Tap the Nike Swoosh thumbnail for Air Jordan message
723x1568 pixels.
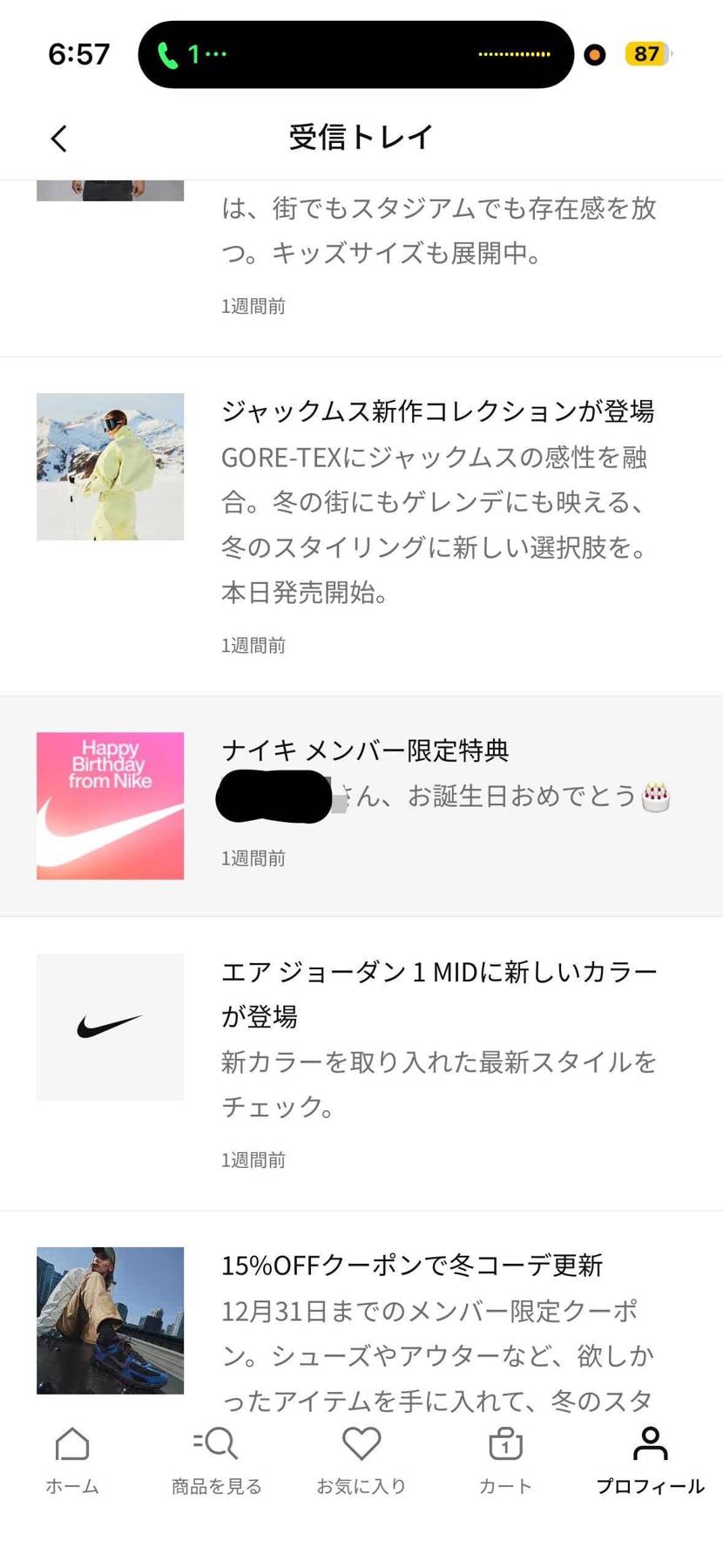[110, 1027]
